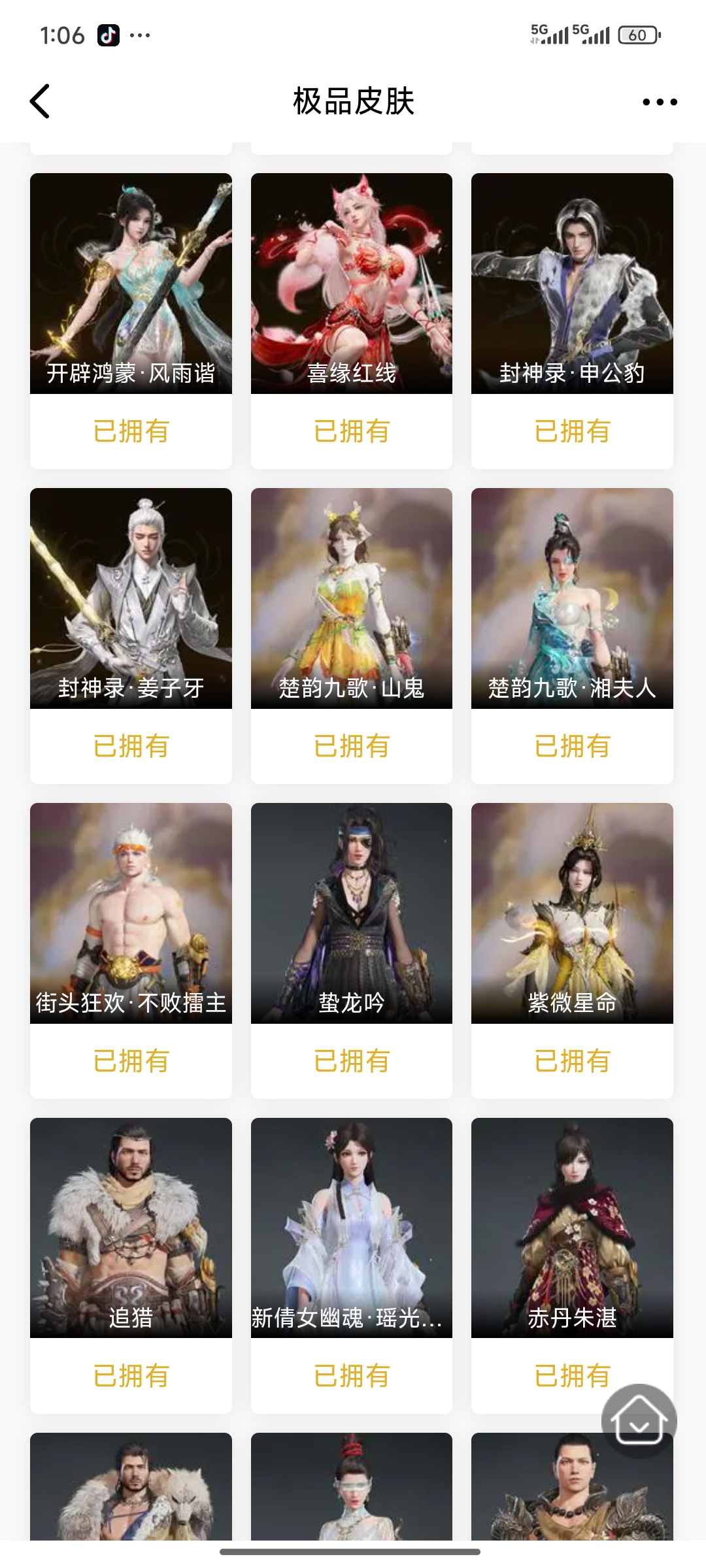Go back from 极品皮肤 page
Screen dimensions: 706x1568
point(41,102)
